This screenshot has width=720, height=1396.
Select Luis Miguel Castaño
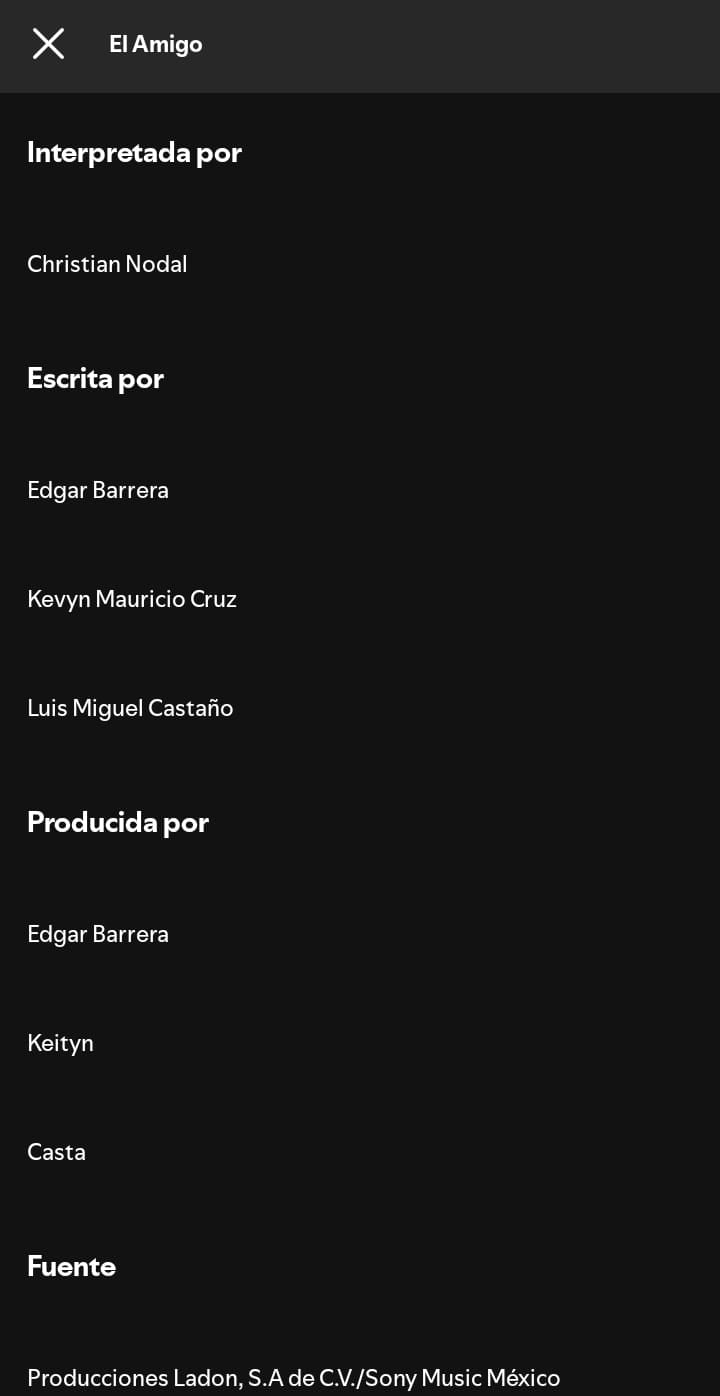pos(130,708)
